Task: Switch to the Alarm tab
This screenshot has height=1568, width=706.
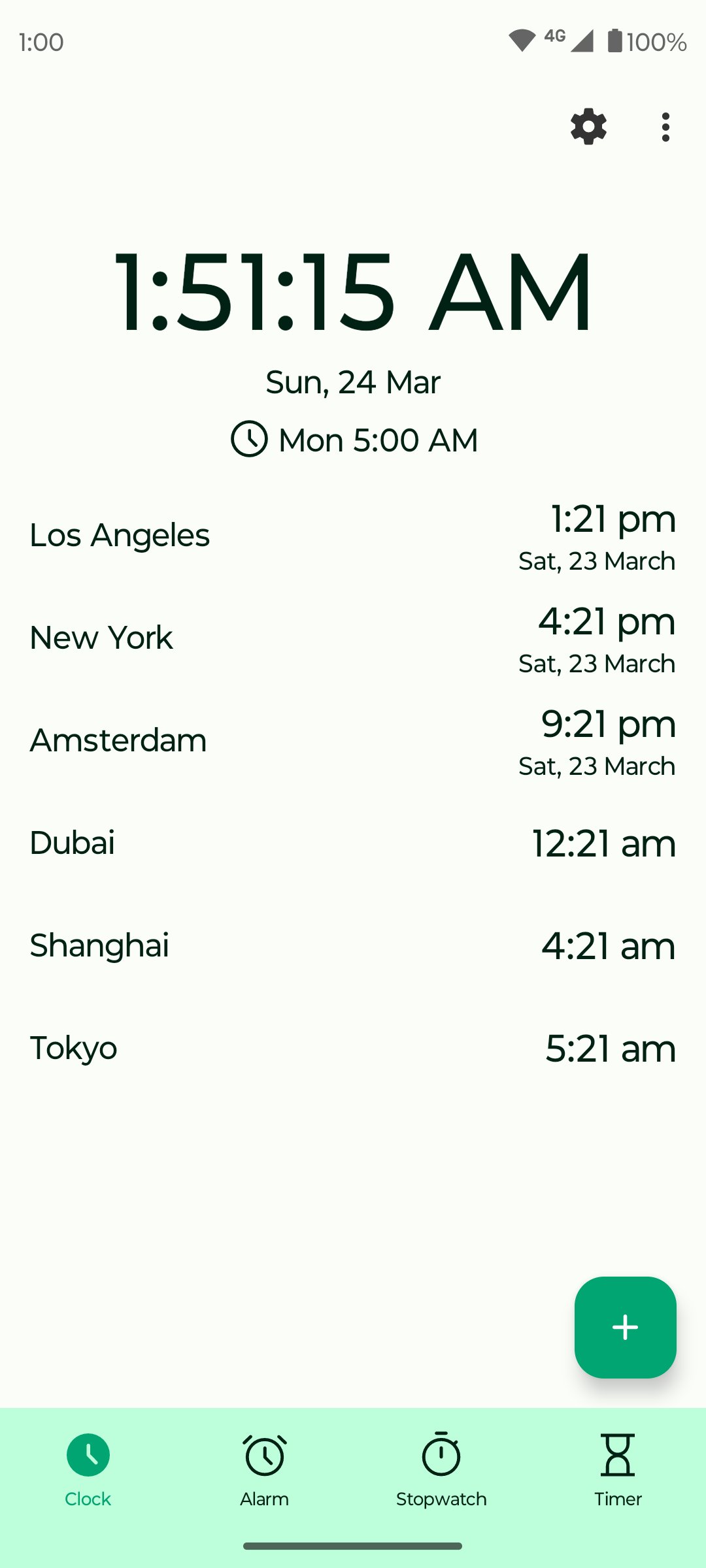Action: 264,1470
